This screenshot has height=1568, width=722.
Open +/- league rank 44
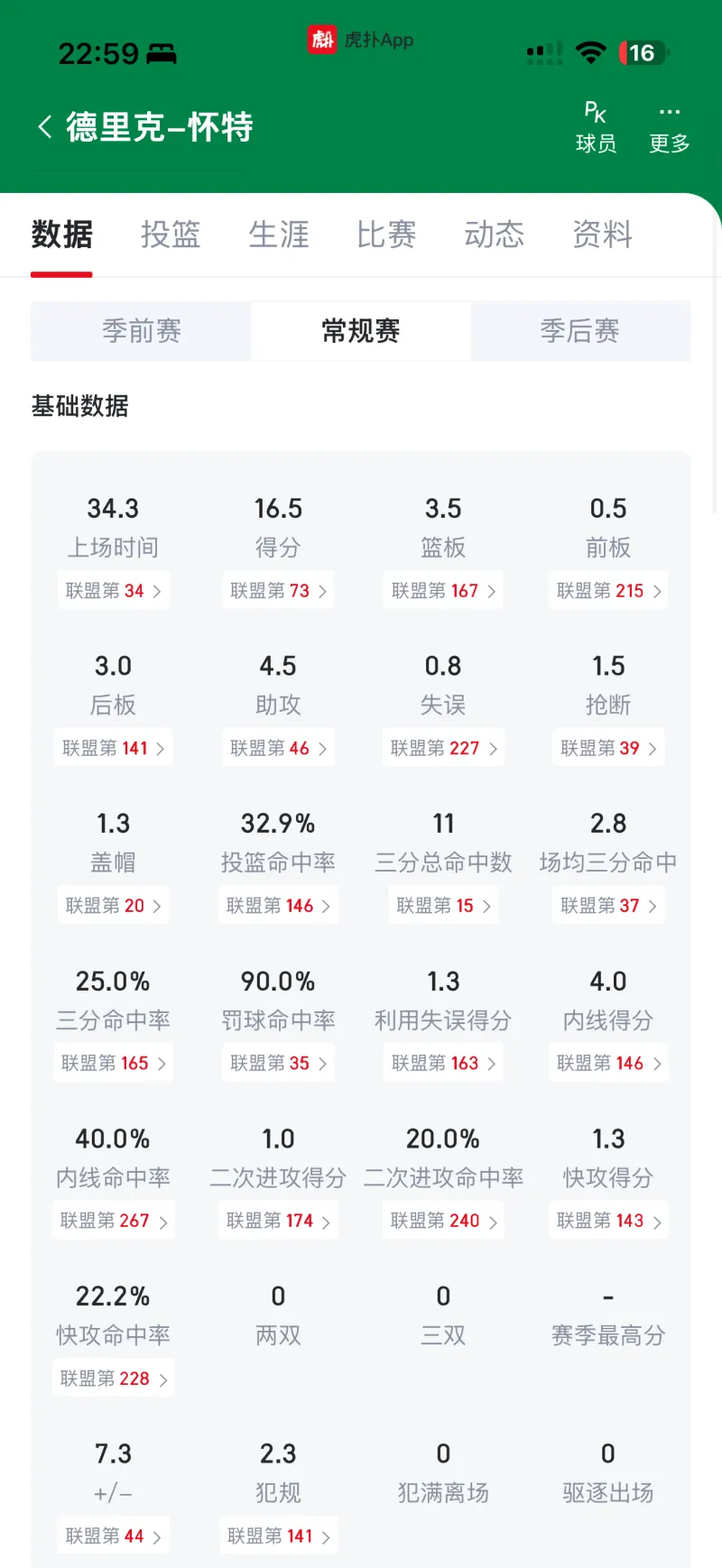click(x=114, y=1536)
